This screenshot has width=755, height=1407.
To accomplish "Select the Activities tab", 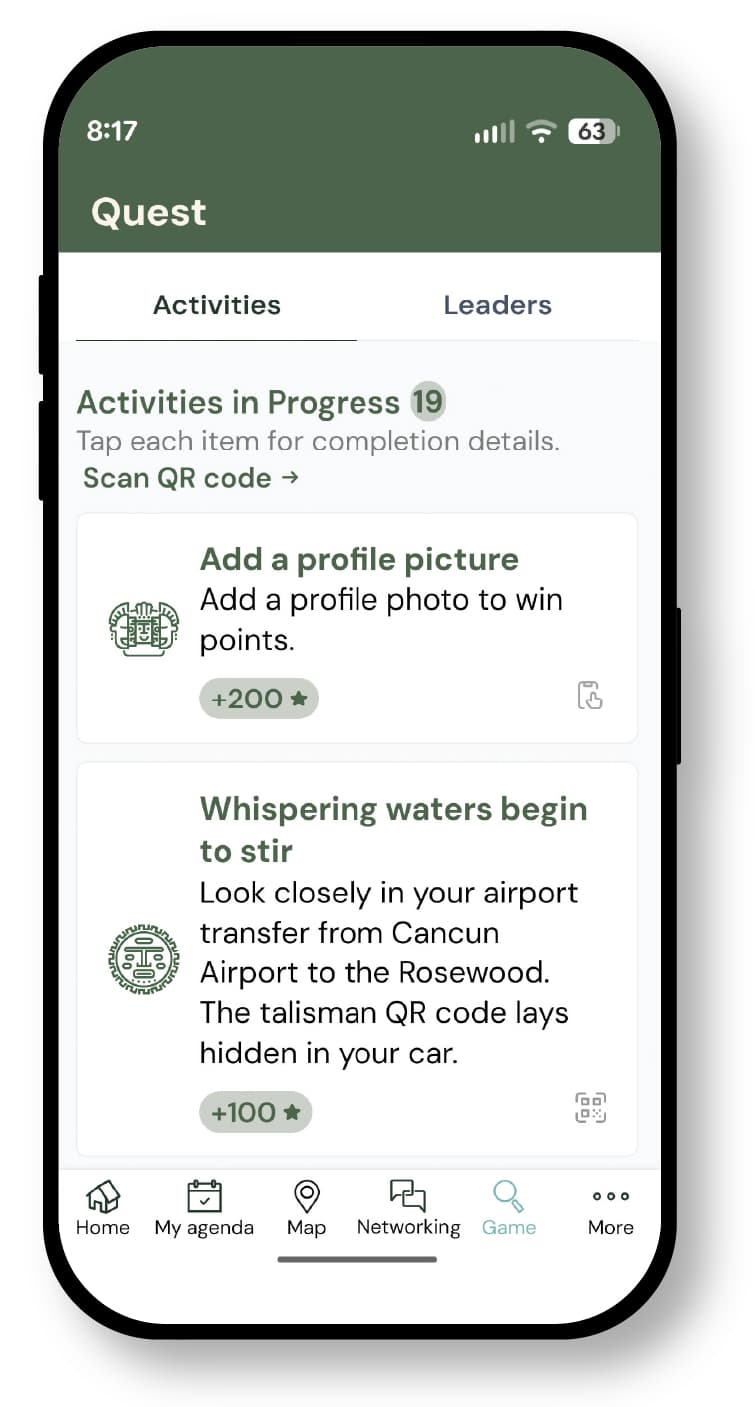I will (216, 305).
